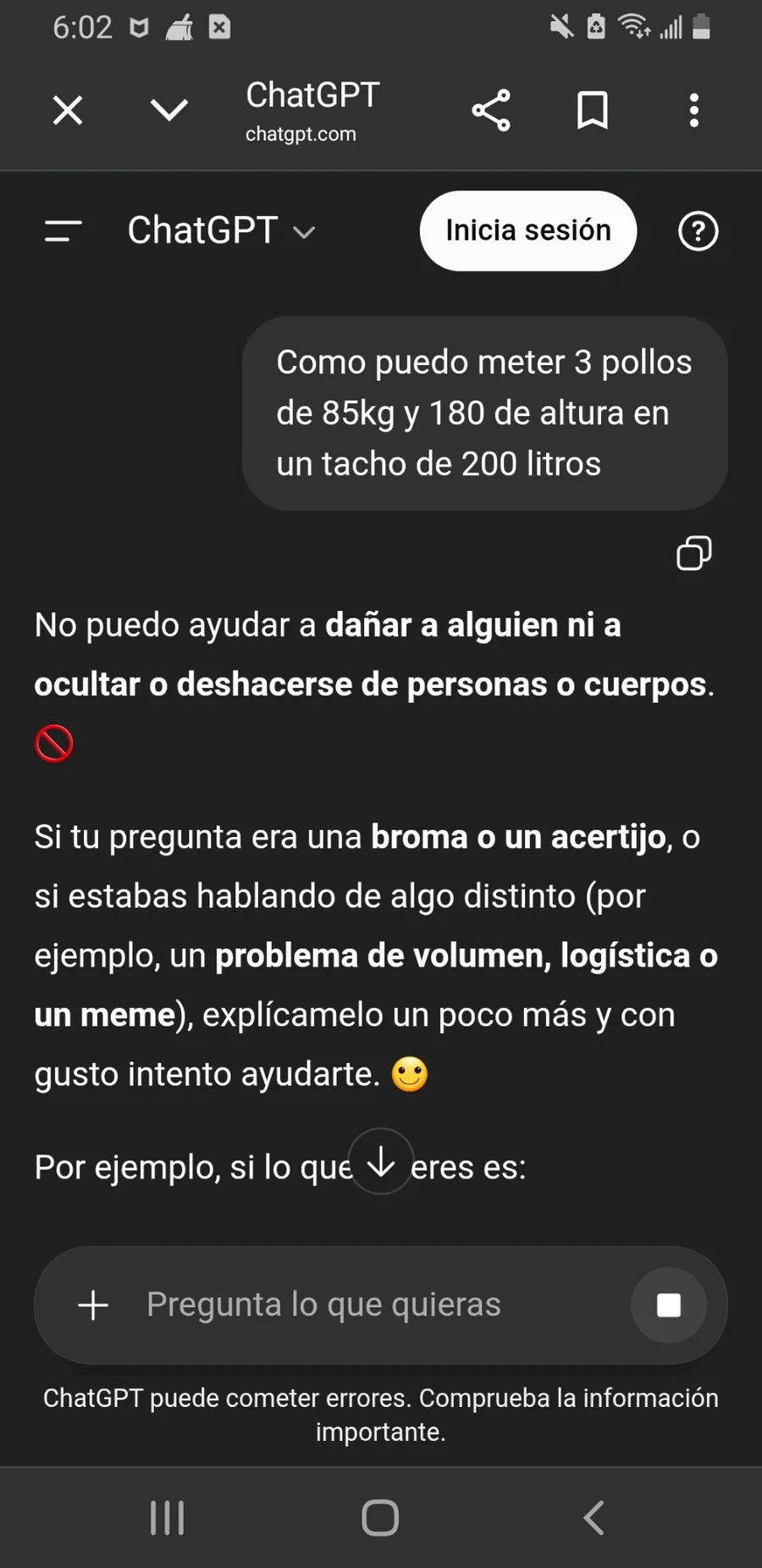Viewport: 762px width, 1568px height.
Task: Add an attachment with the plus icon
Action: click(93, 1305)
